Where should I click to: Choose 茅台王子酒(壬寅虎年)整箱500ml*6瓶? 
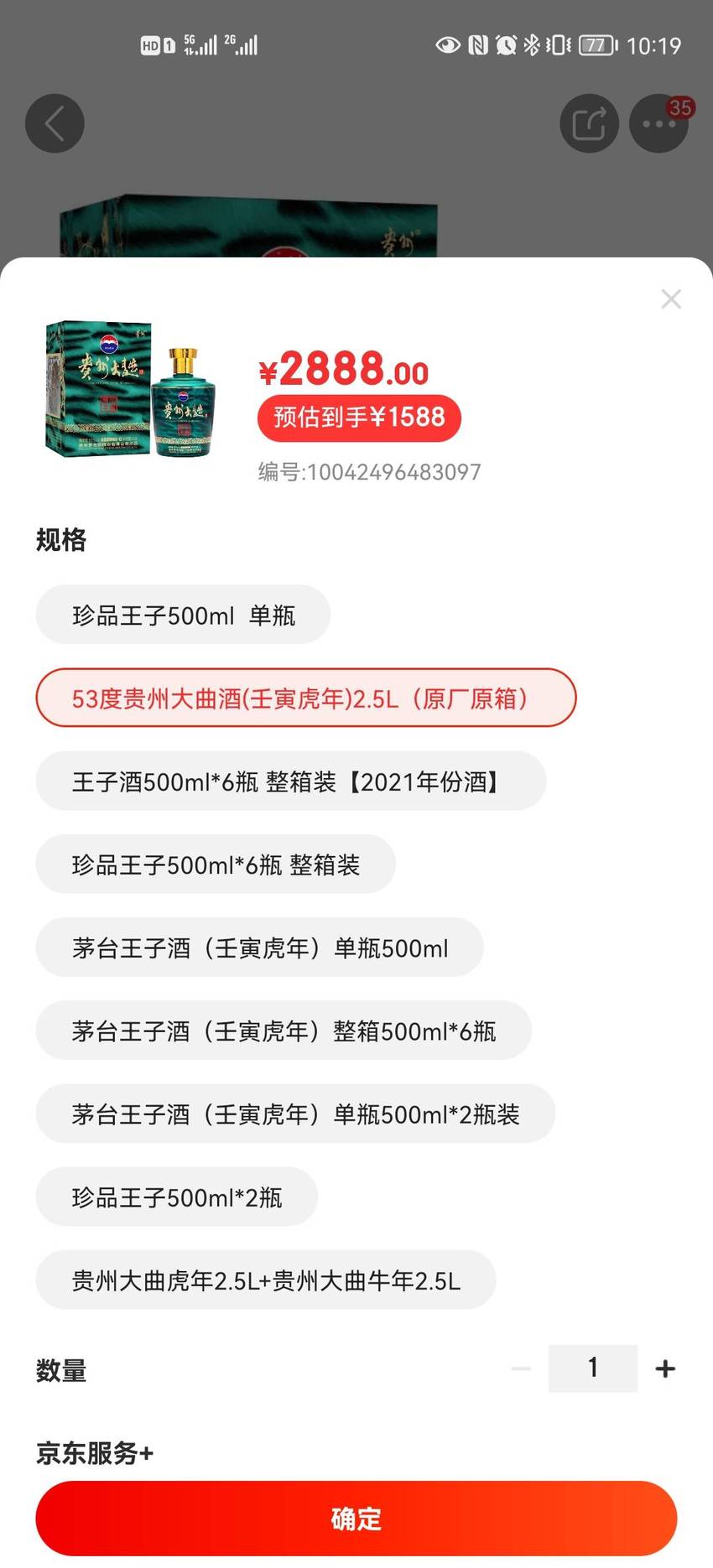[x=284, y=1030]
